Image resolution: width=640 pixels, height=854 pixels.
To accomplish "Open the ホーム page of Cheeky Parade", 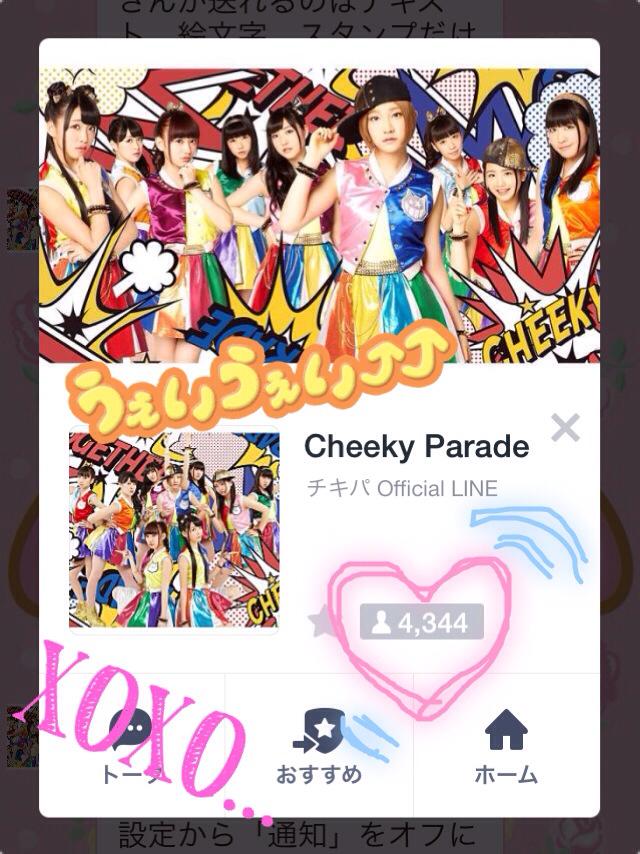I will 506,745.
